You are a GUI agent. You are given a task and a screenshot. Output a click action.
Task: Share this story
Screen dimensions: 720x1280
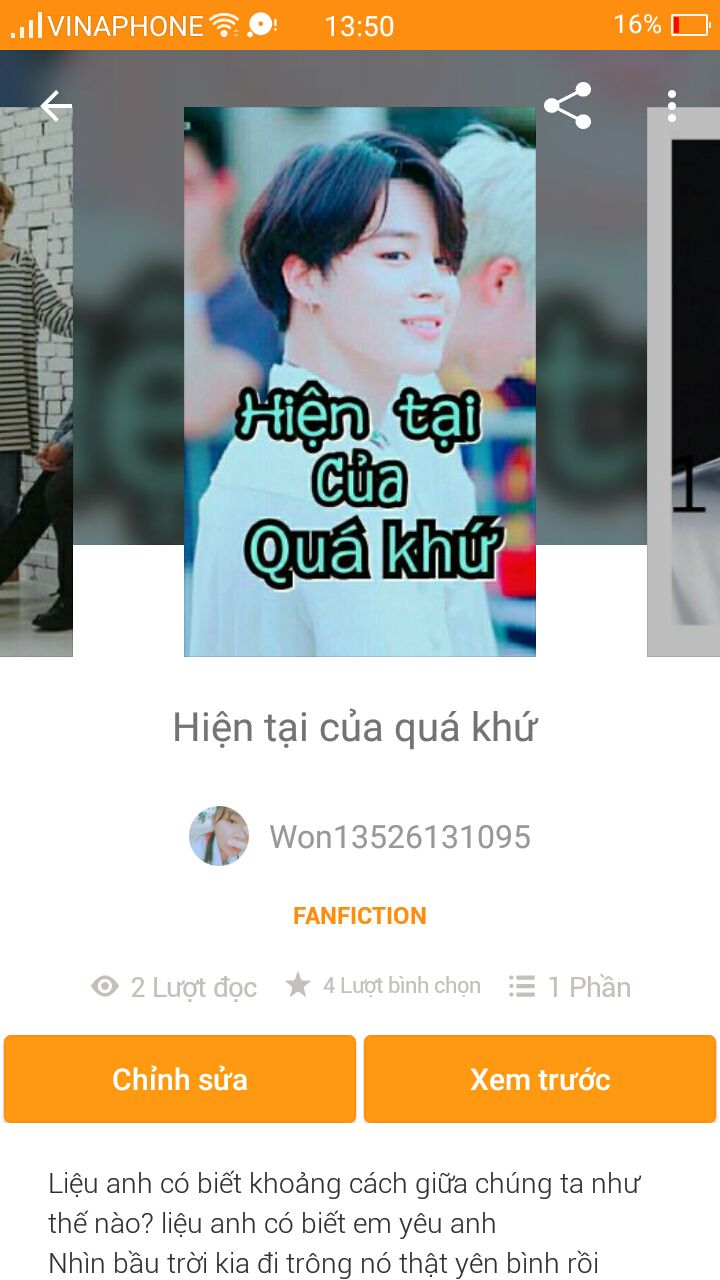pyautogui.click(x=568, y=106)
